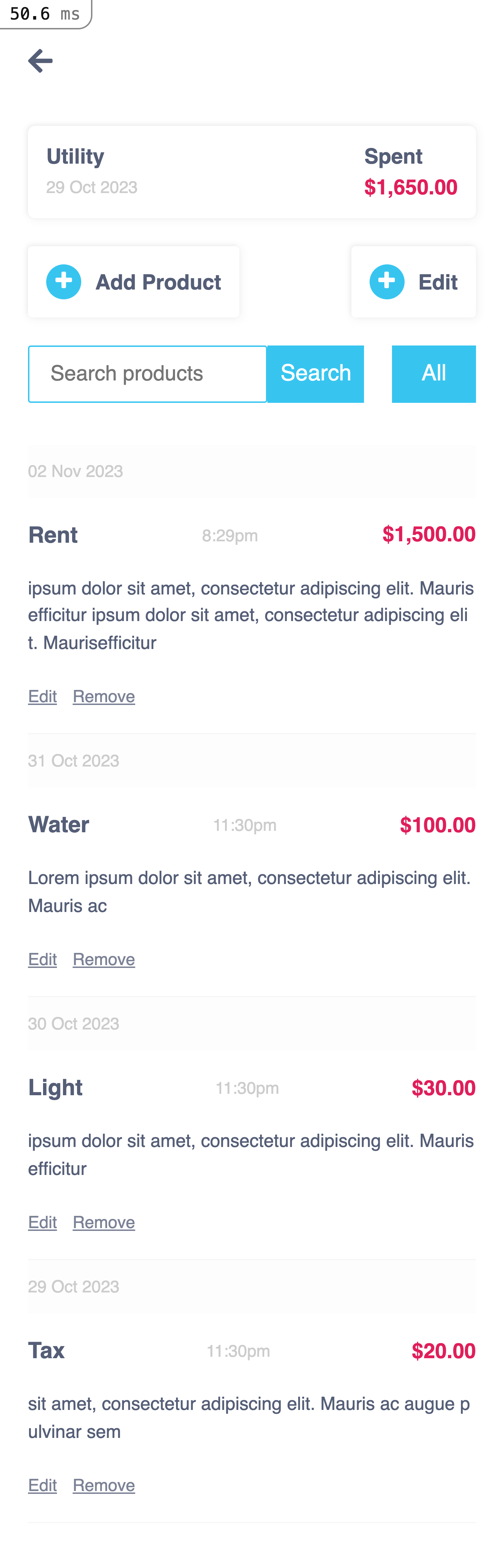Remove the Light entry

pos(104,1222)
